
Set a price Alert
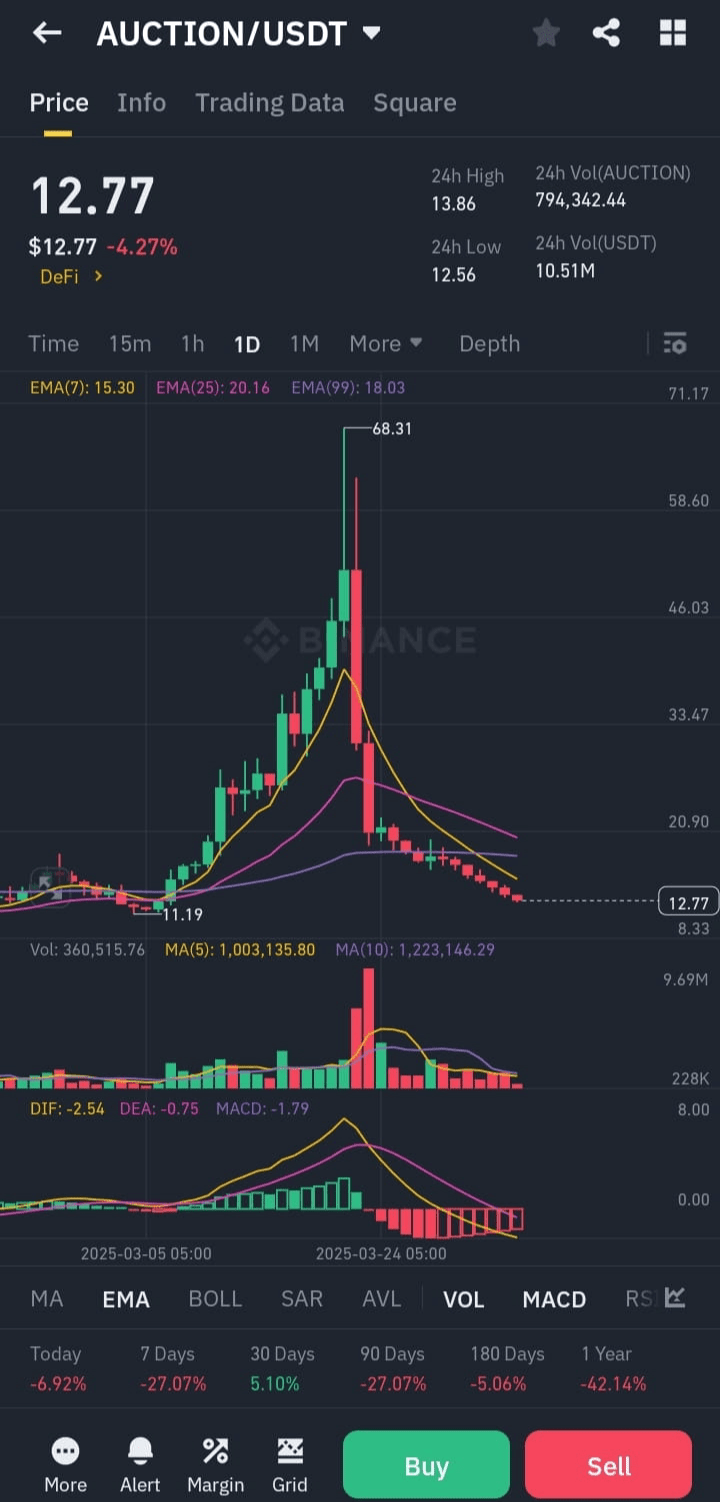coord(140,1465)
